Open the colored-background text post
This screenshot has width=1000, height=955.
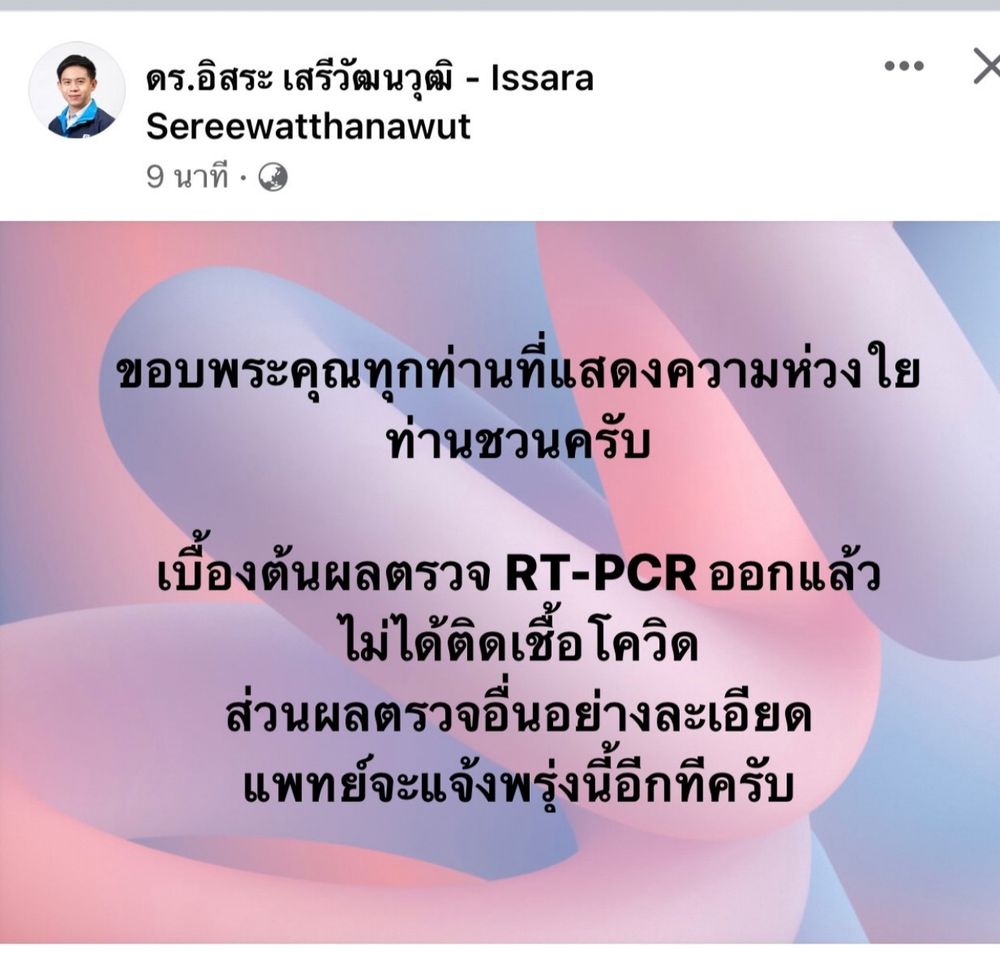click(x=500, y=580)
